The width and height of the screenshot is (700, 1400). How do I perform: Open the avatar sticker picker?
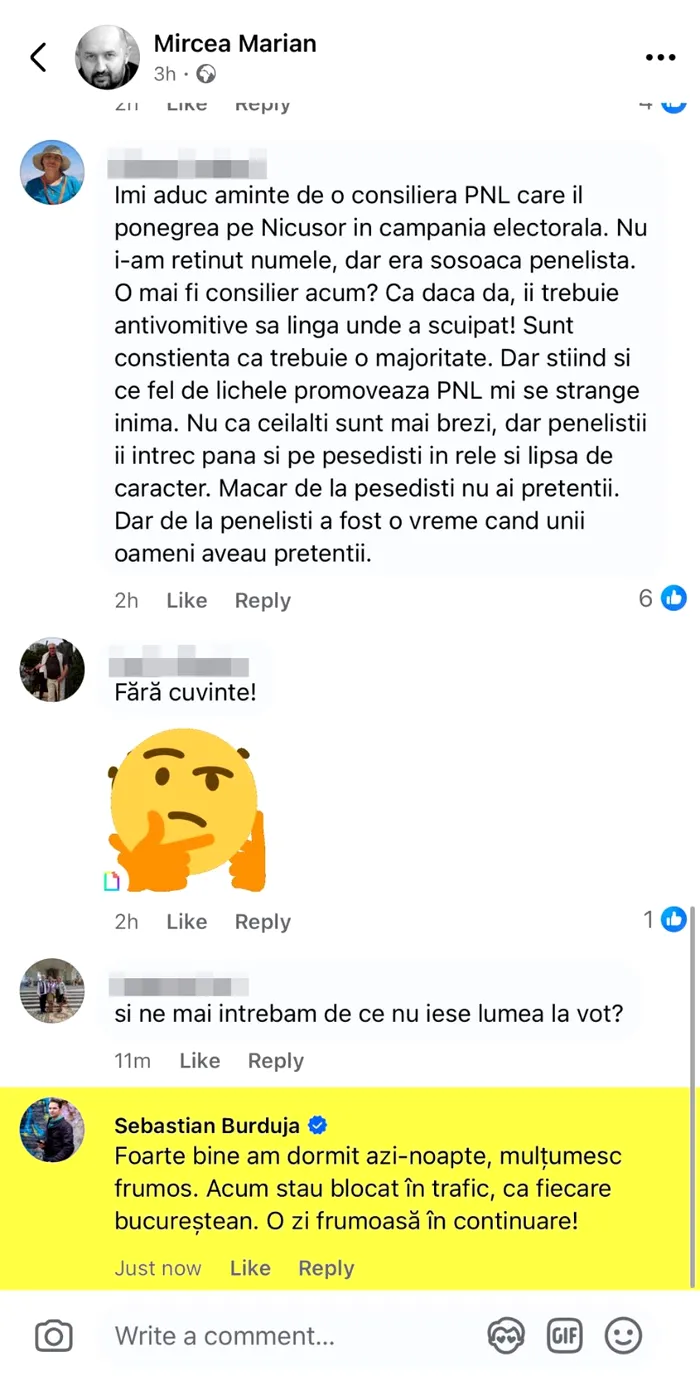(505, 1336)
